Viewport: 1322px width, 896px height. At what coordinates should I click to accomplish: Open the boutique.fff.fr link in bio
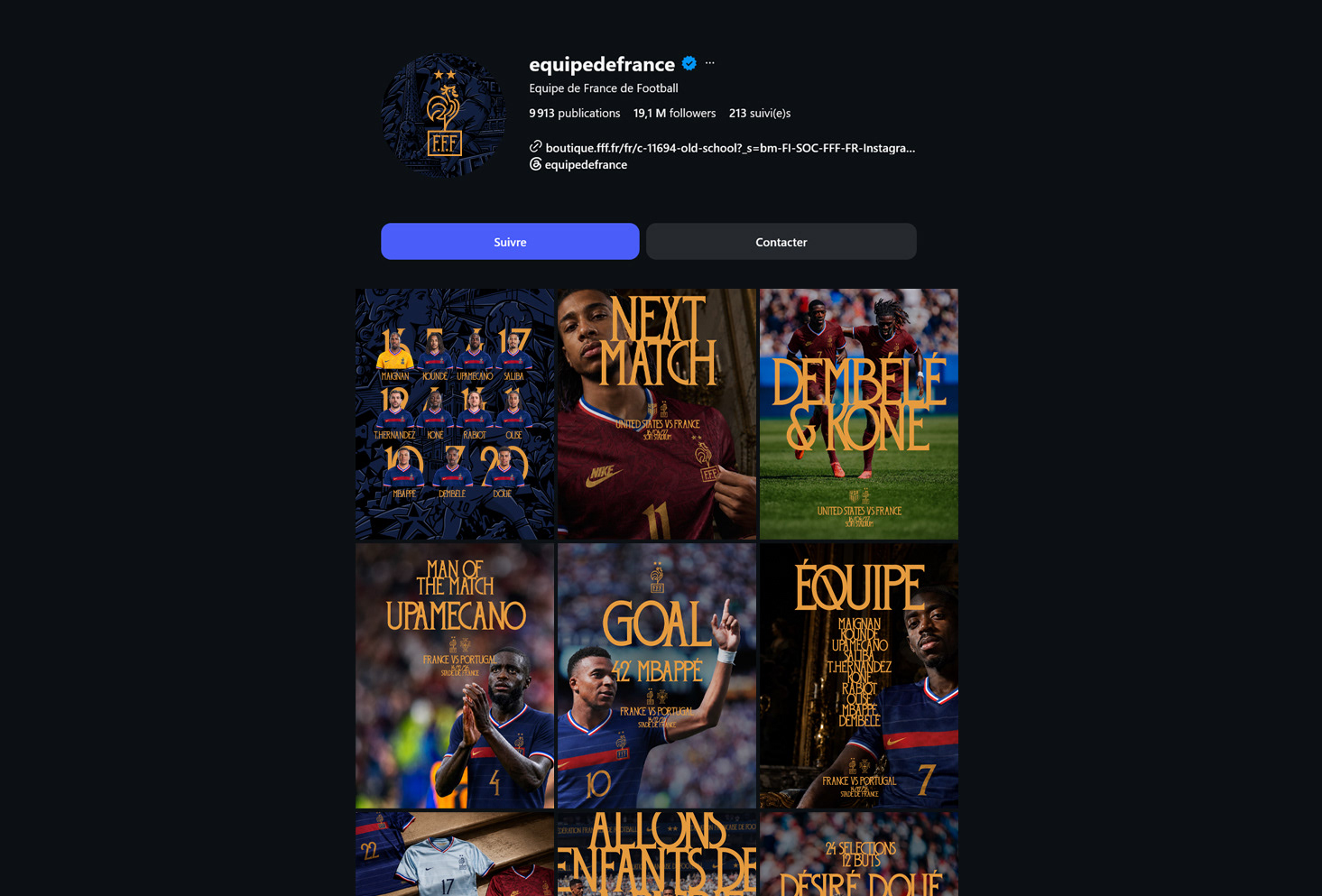[x=730, y=148]
